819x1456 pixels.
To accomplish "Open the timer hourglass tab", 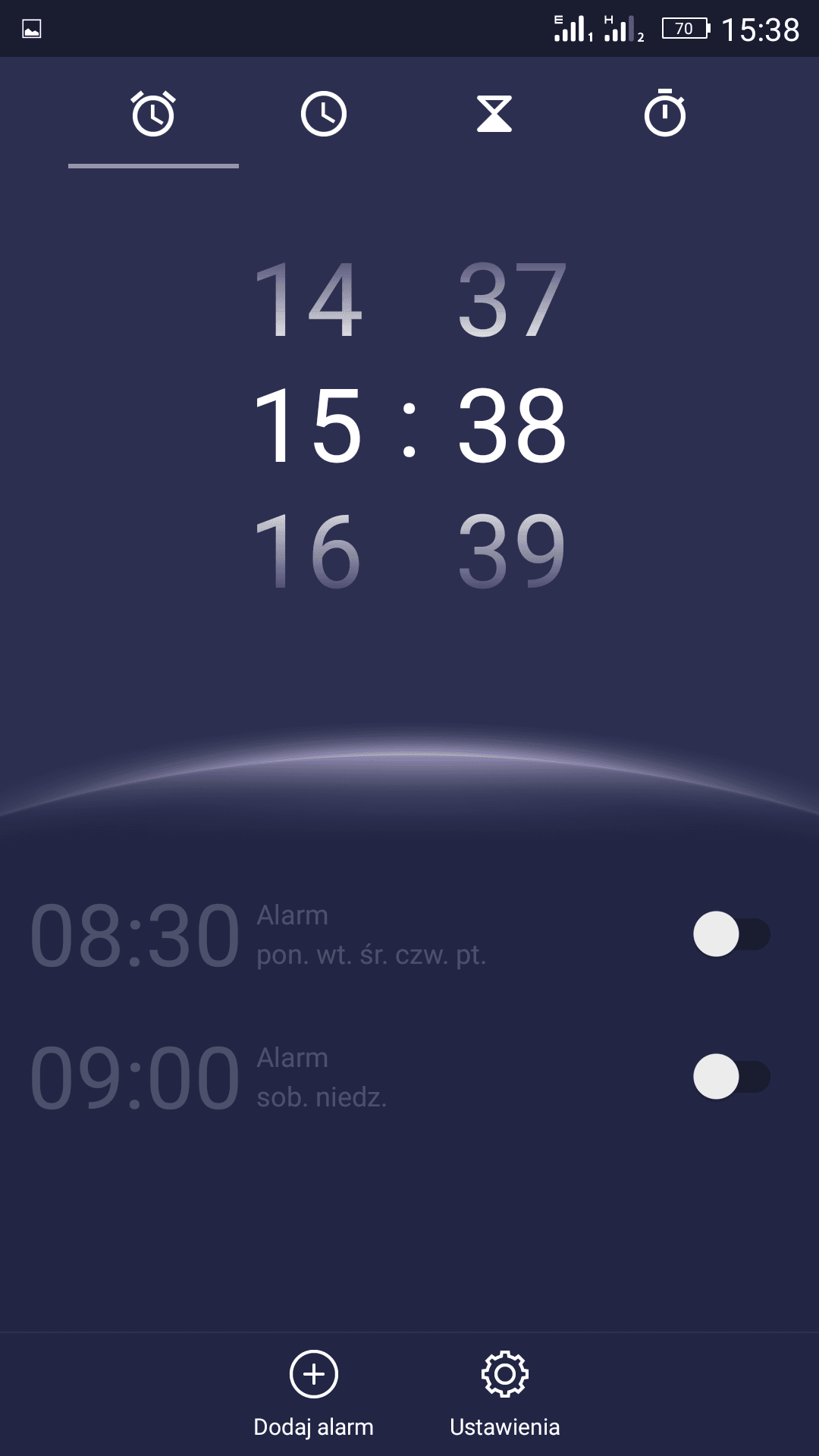I will [x=494, y=115].
